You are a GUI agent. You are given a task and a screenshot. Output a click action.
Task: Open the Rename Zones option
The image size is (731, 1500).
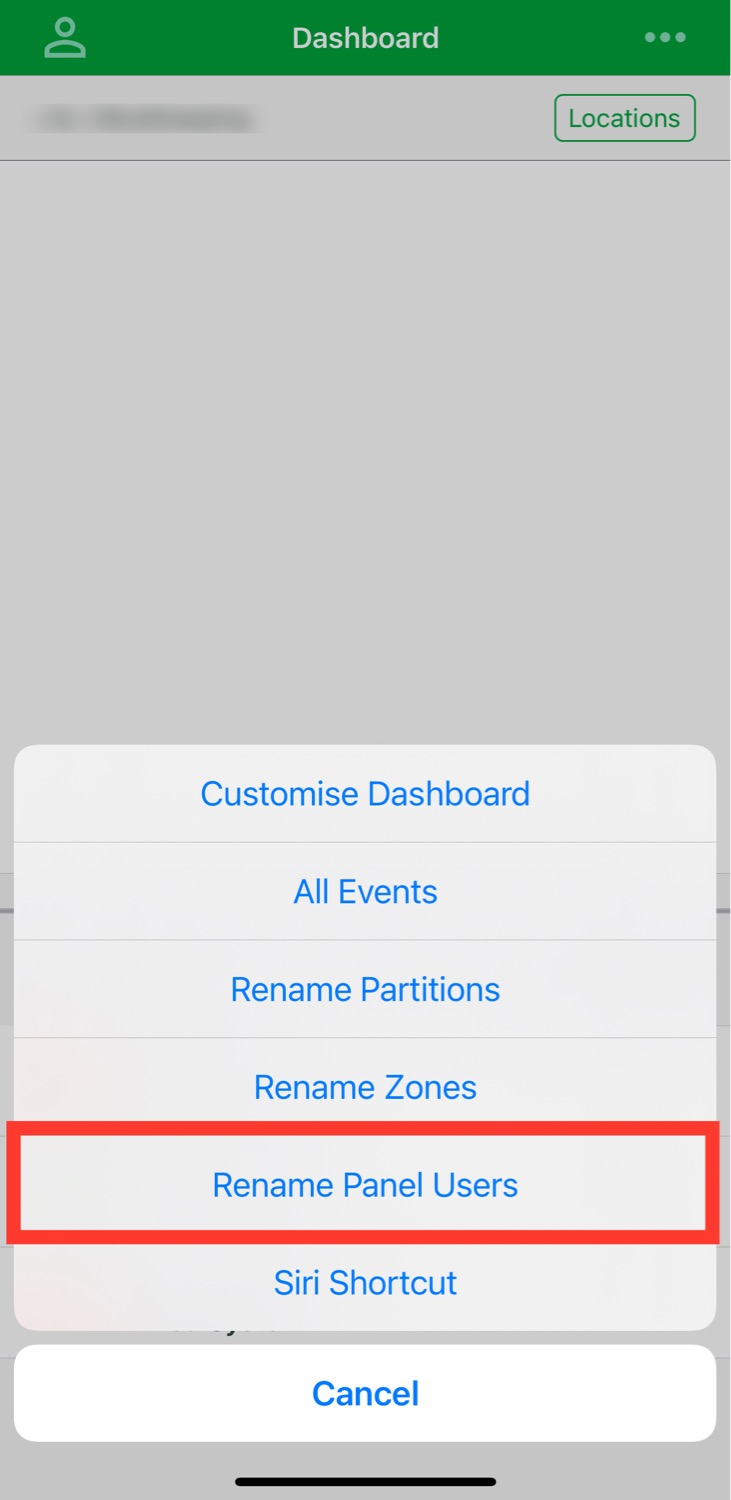coord(365,1087)
